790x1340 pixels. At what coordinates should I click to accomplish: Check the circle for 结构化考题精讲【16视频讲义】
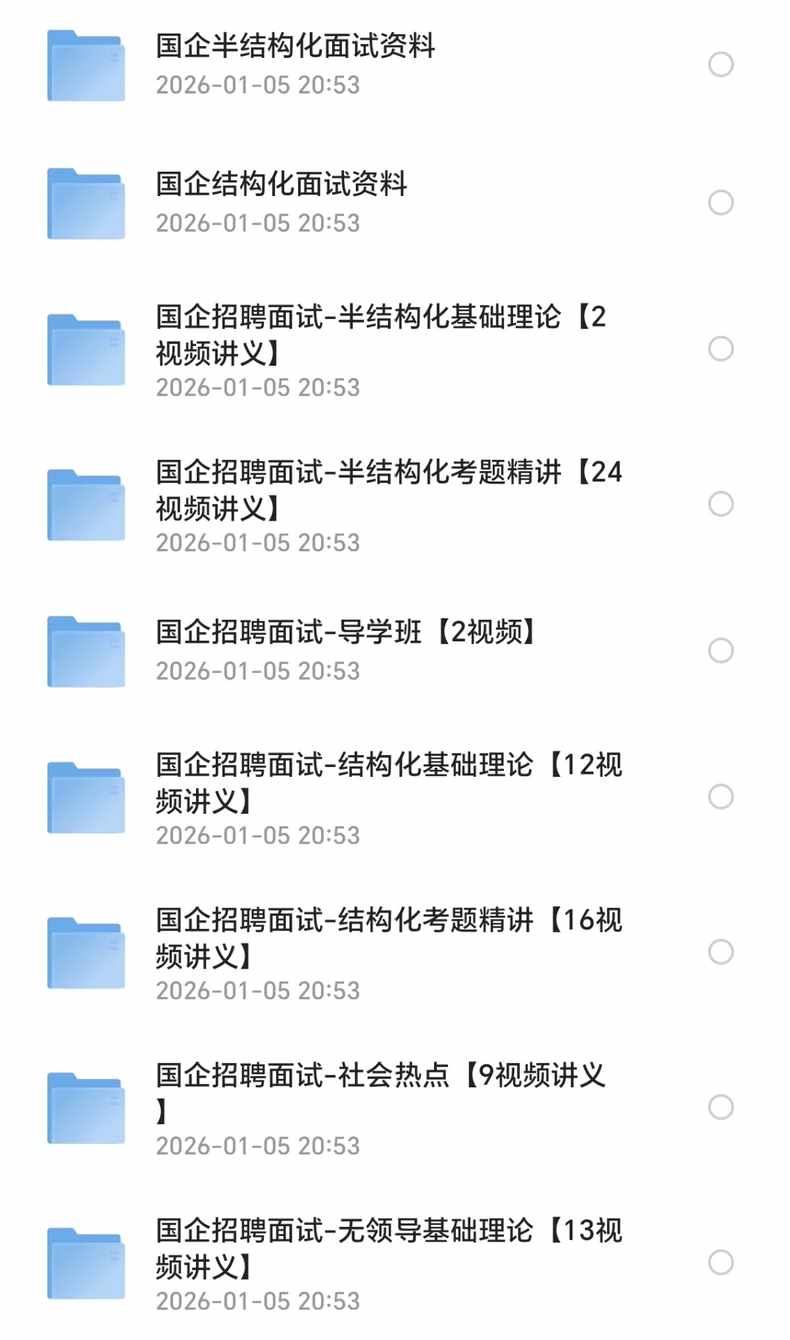(x=721, y=952)
